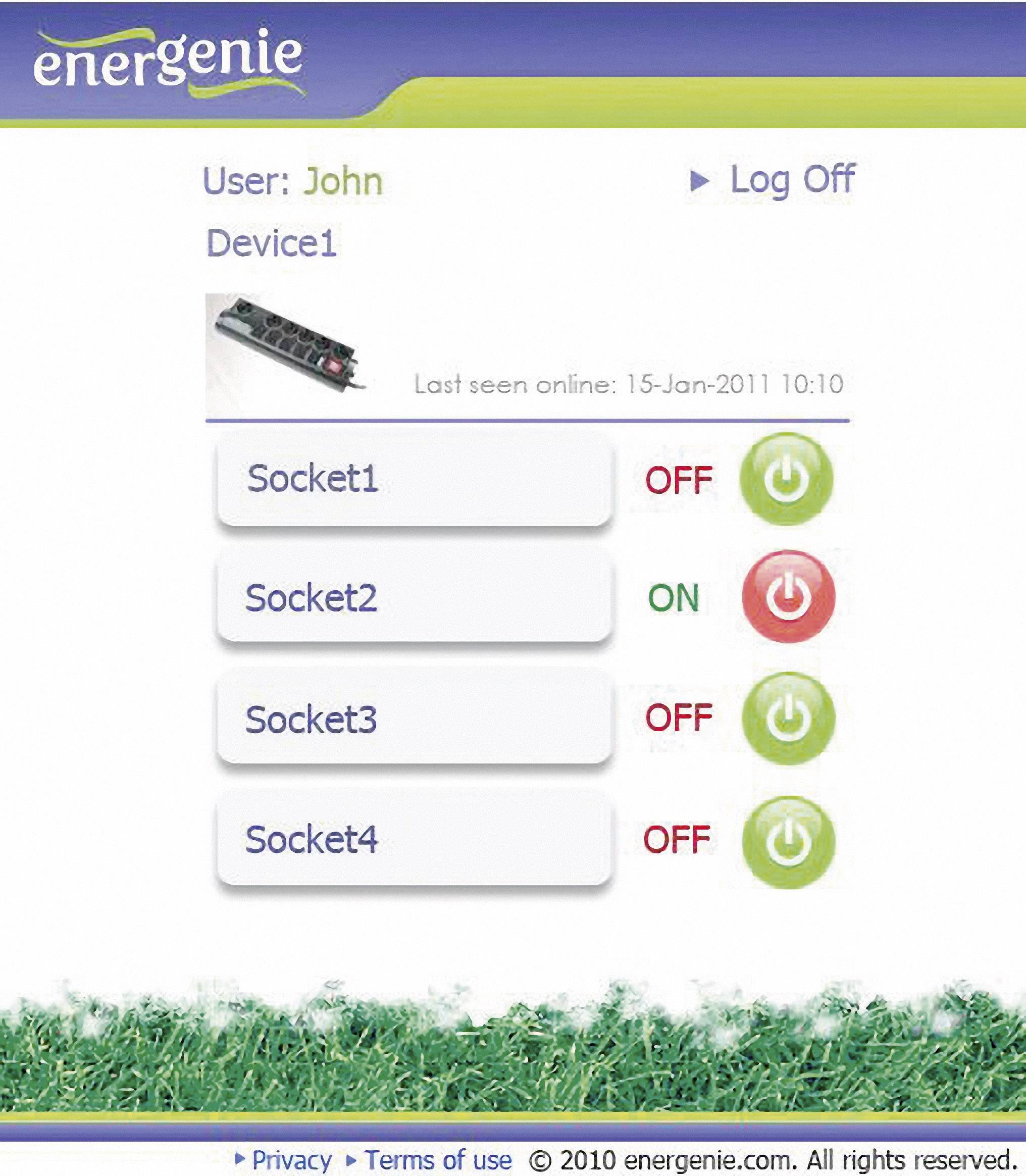
Task: Turn on Socket1 power button
Action: [786, 479]
